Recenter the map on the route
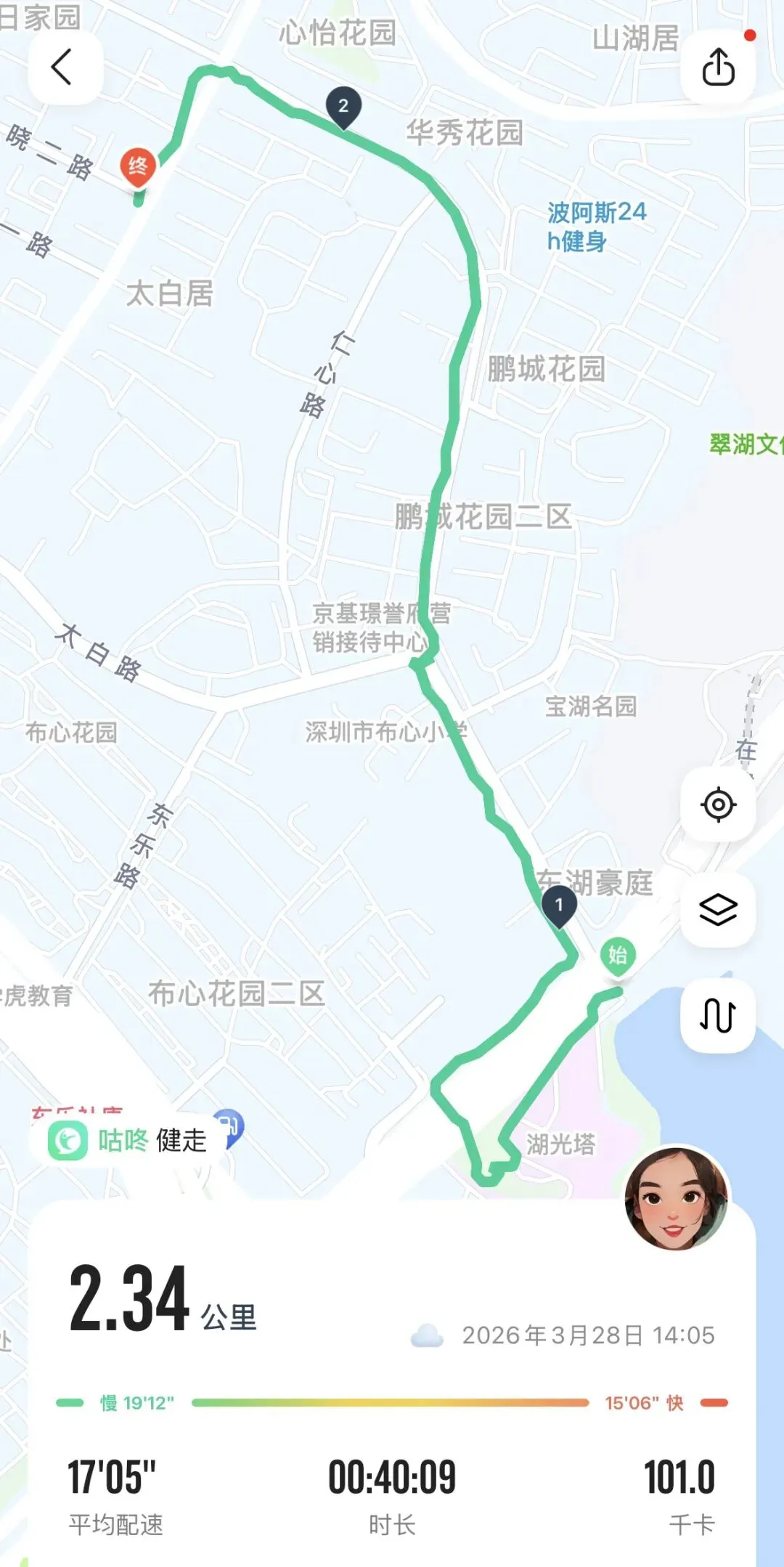The width and height of the screenshot is (784, 1567). click(x=718, y=805)
